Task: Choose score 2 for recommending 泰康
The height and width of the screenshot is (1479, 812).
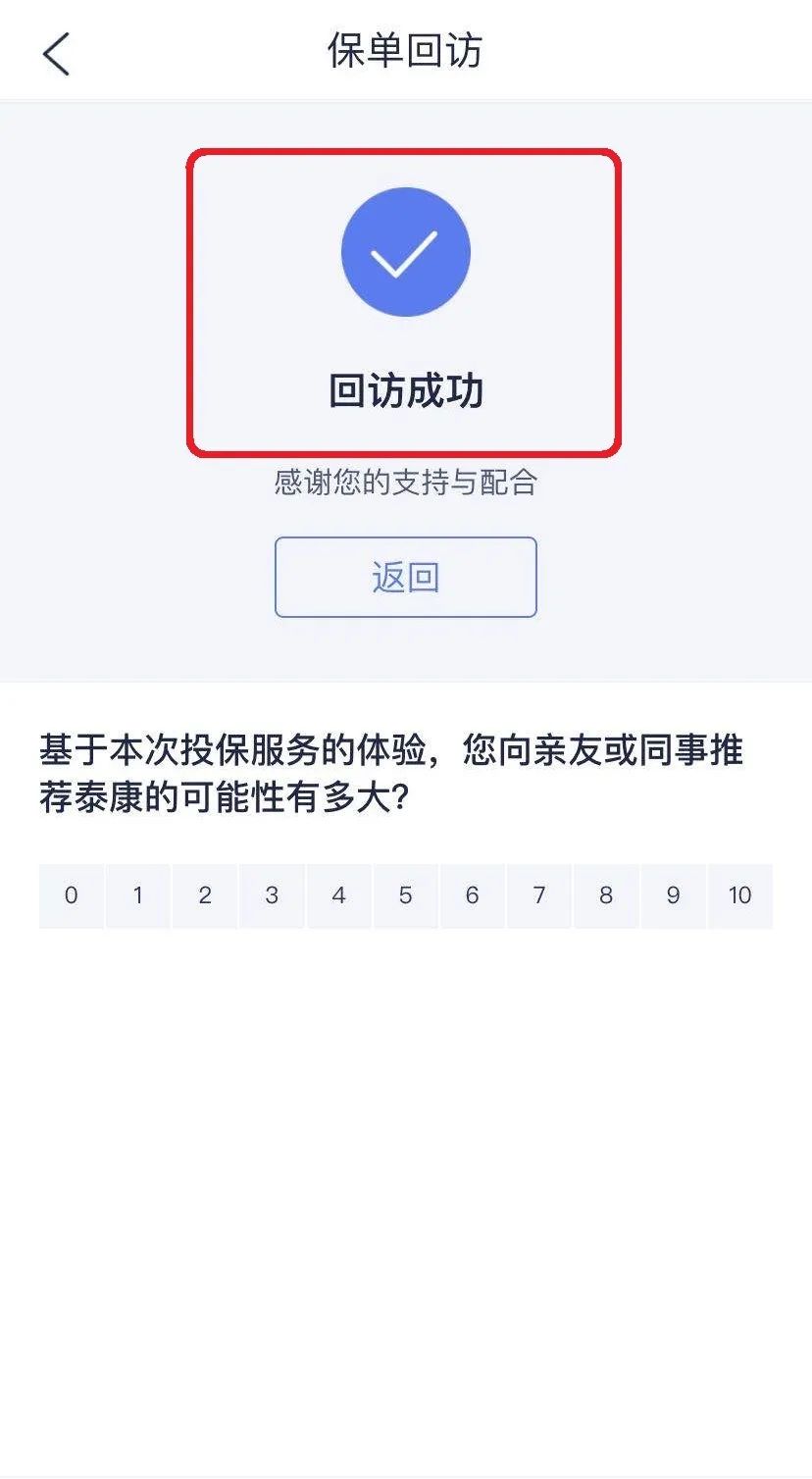Action: coord(205,895)
